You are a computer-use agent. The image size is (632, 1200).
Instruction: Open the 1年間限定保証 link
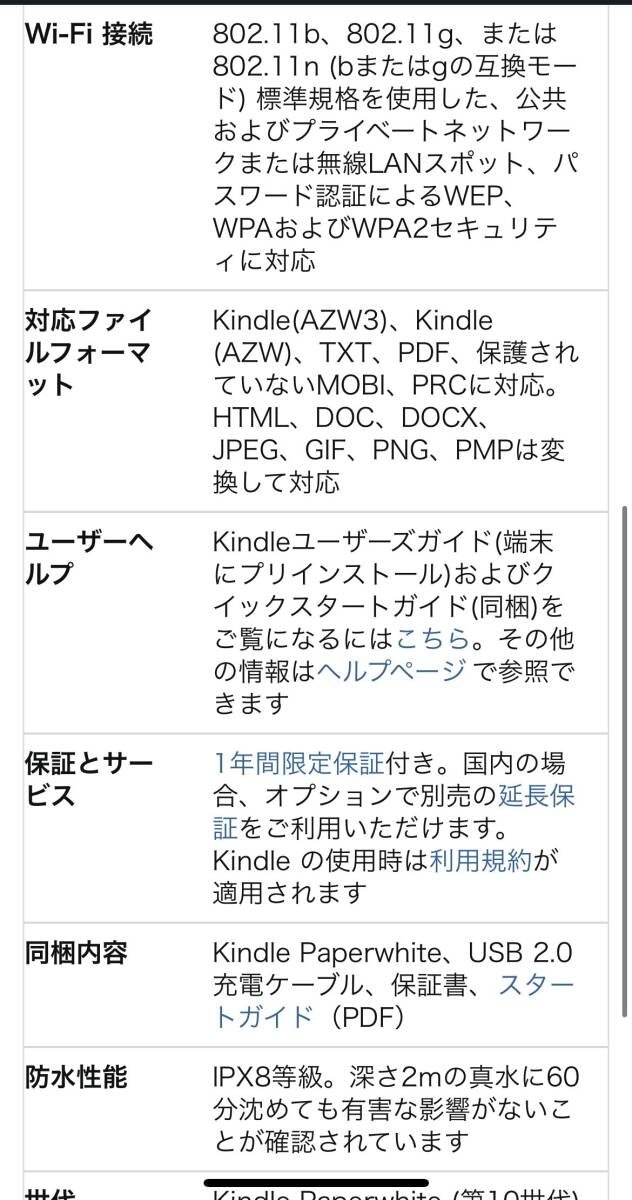coord(298,764)
